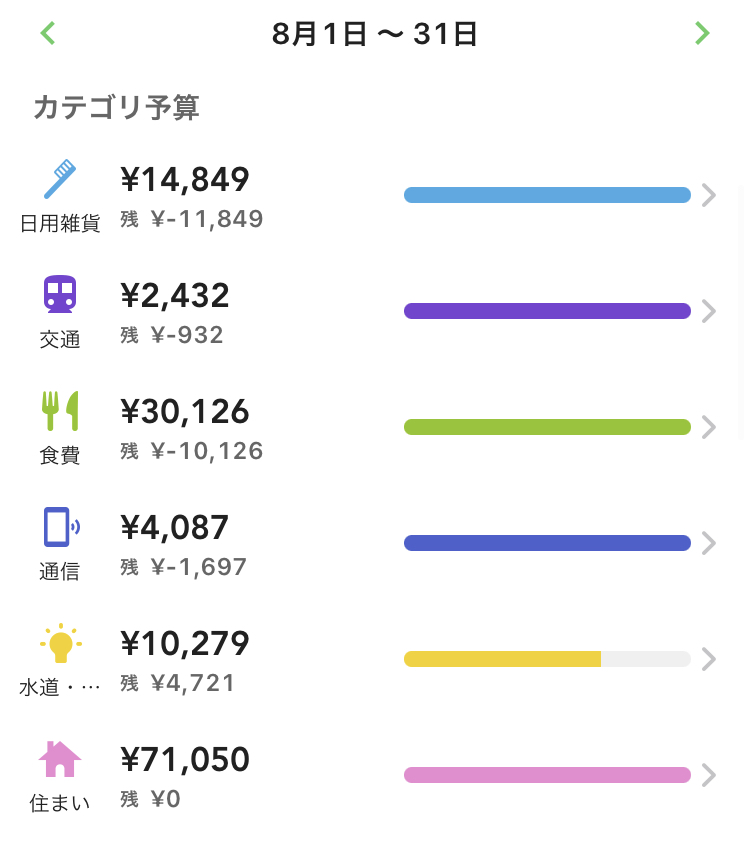Viewport: 750px width, 841px height.
Task: Select the 8月1日〜31日 date header
Action: [x=375, y=33]
